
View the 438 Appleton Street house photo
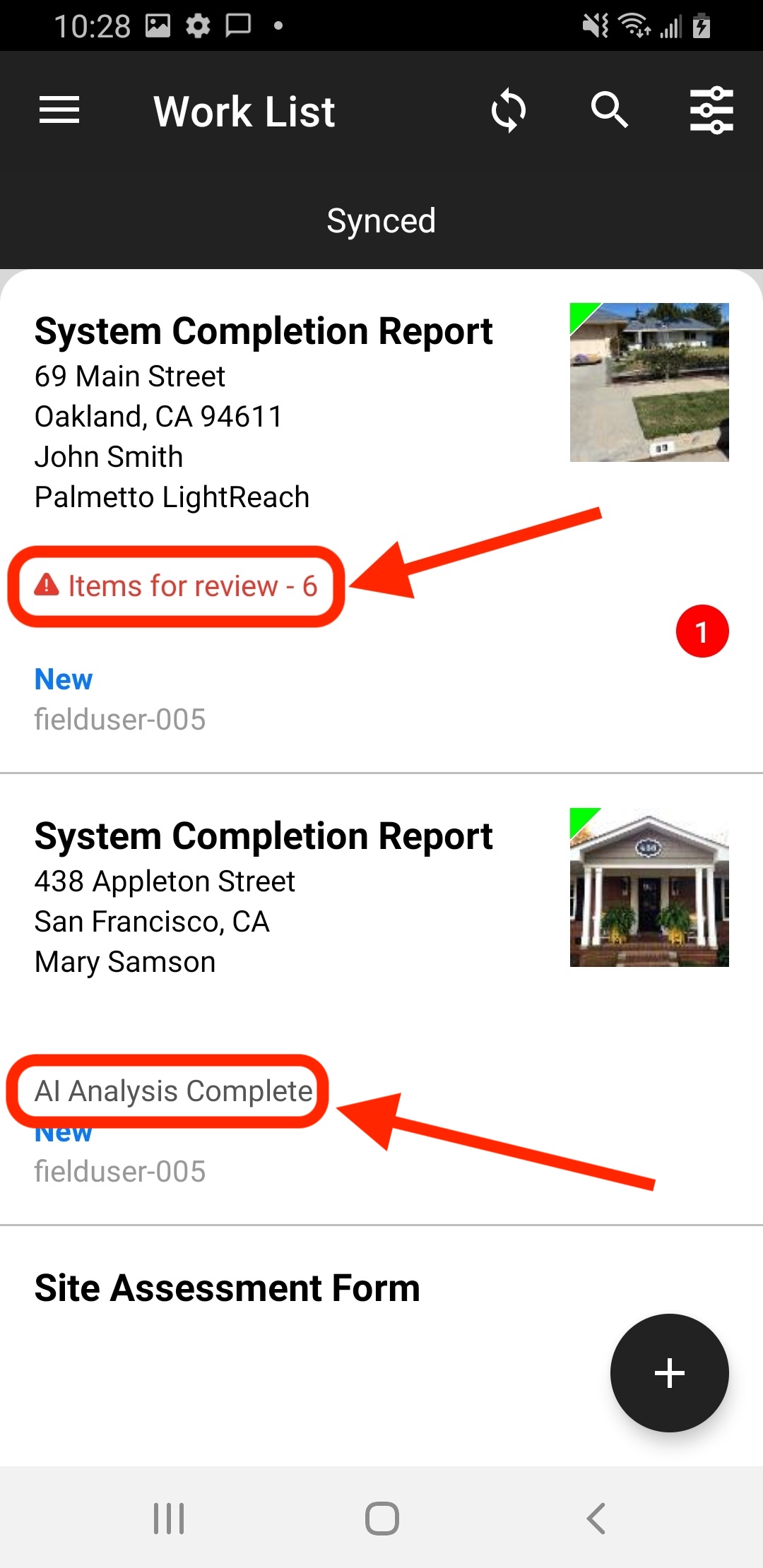click(649, 887)
